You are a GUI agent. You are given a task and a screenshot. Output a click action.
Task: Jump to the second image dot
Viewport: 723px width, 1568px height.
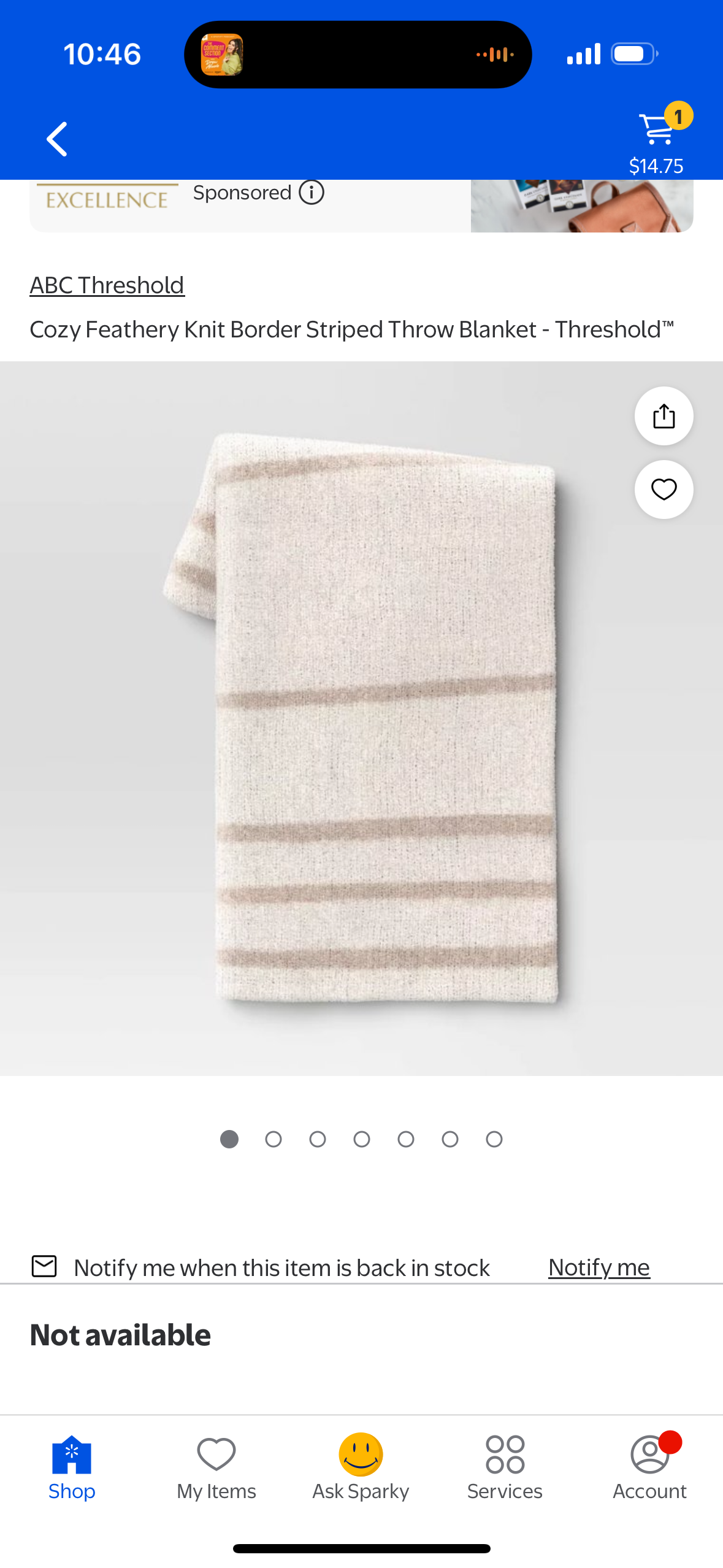(274, 1139)
